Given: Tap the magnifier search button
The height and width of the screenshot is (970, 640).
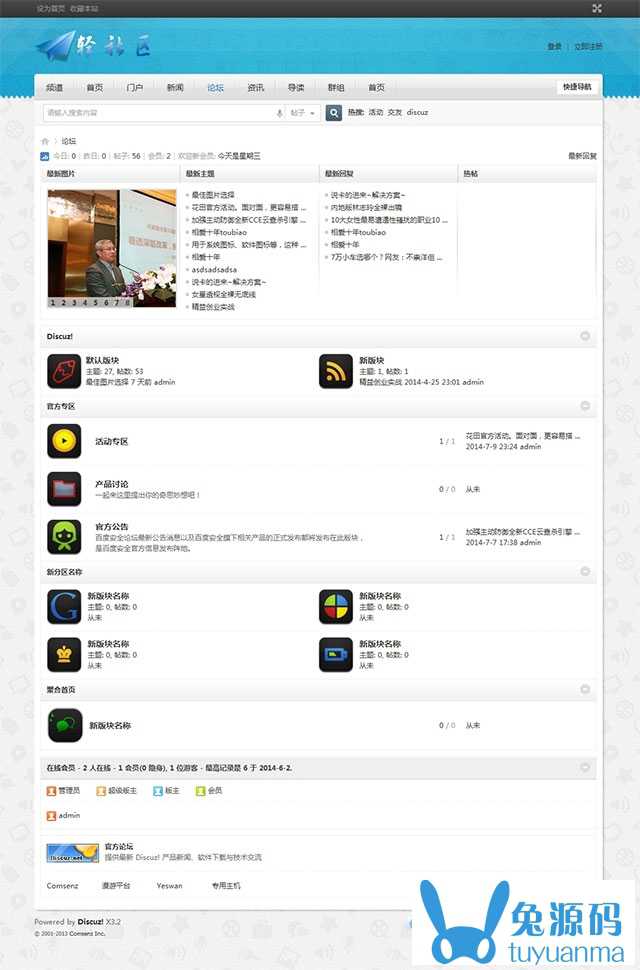Looking at the screenshot, I should pyautogui.click(x=334, y=113).
